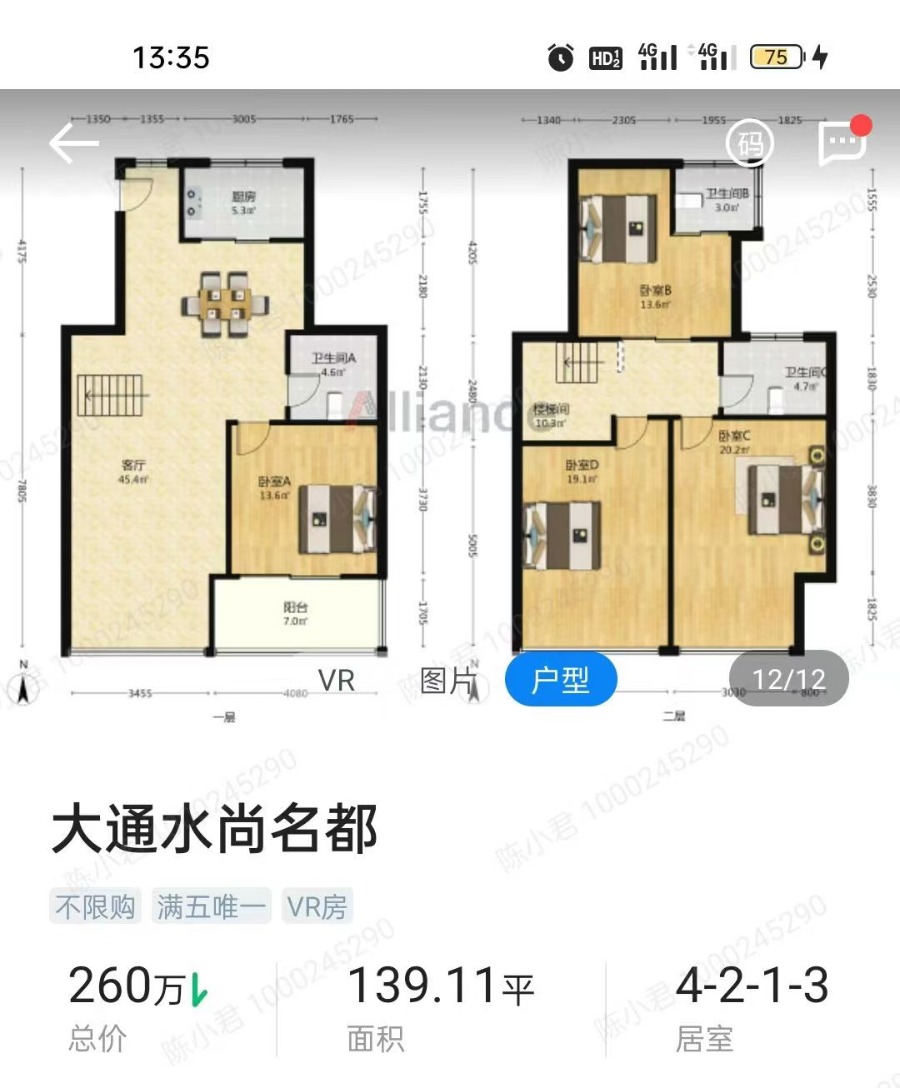Image resolution: width=900 pixels, height=1088 pixels.
Task: Select the 户型 tab
Action: coord(560,681)
